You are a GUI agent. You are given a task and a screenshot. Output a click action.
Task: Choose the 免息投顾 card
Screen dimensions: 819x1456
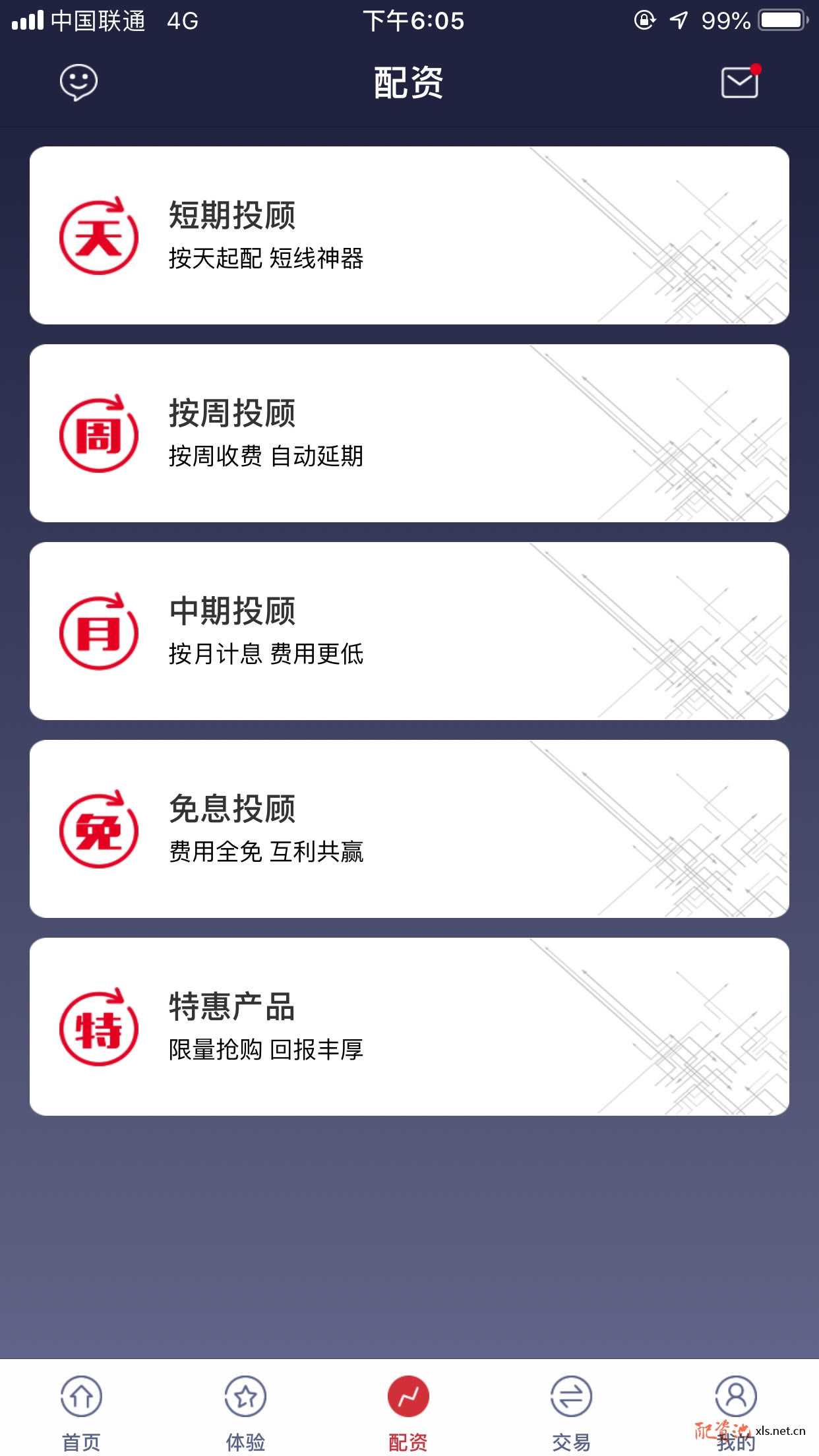tap(409, 829)
